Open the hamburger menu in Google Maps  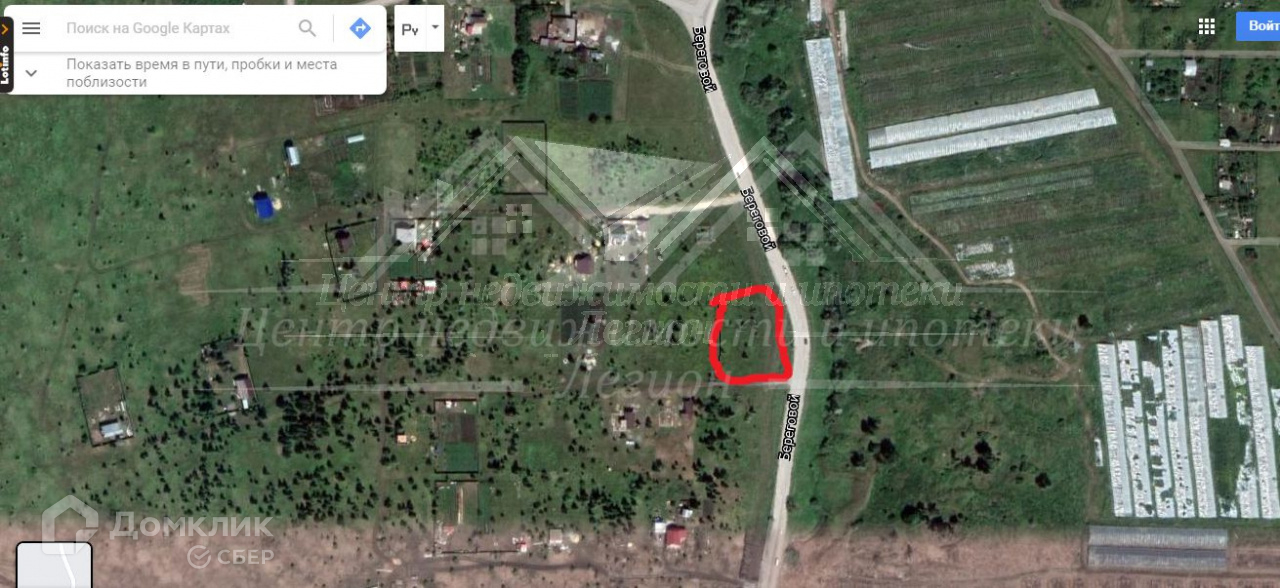pos(31,28)
